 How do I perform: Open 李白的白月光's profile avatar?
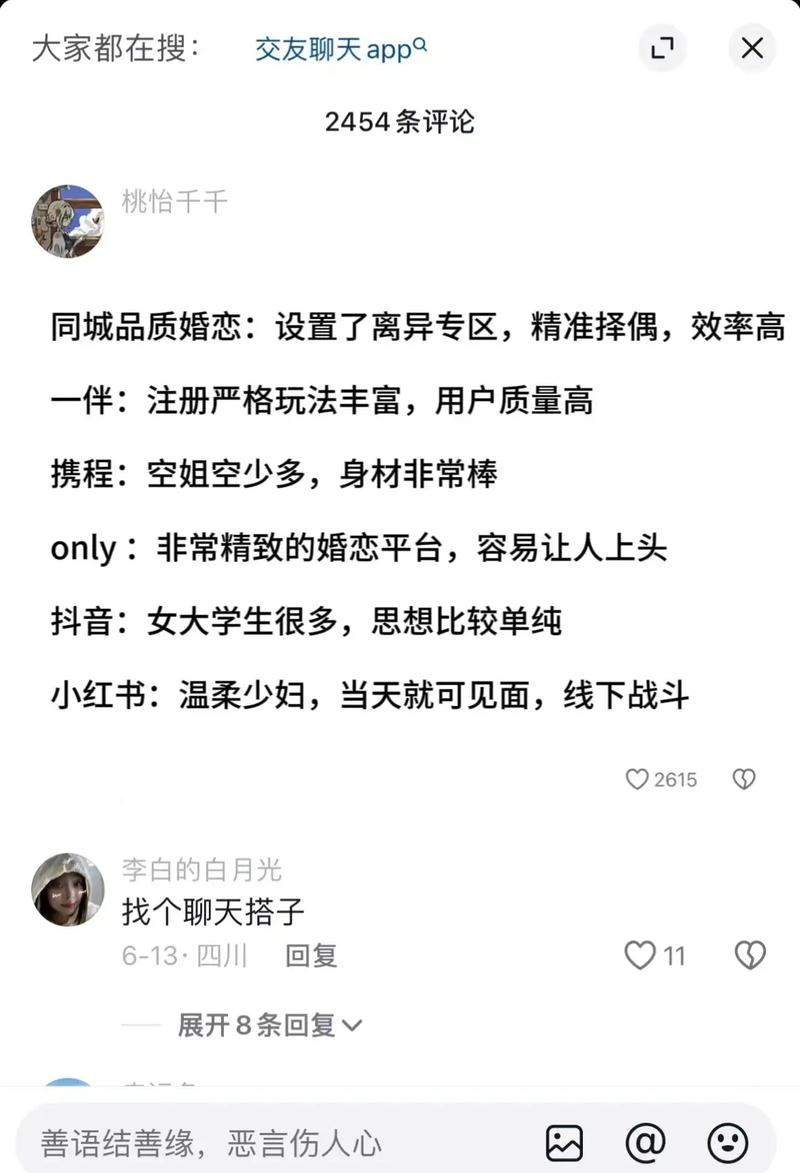coord(67,889)
